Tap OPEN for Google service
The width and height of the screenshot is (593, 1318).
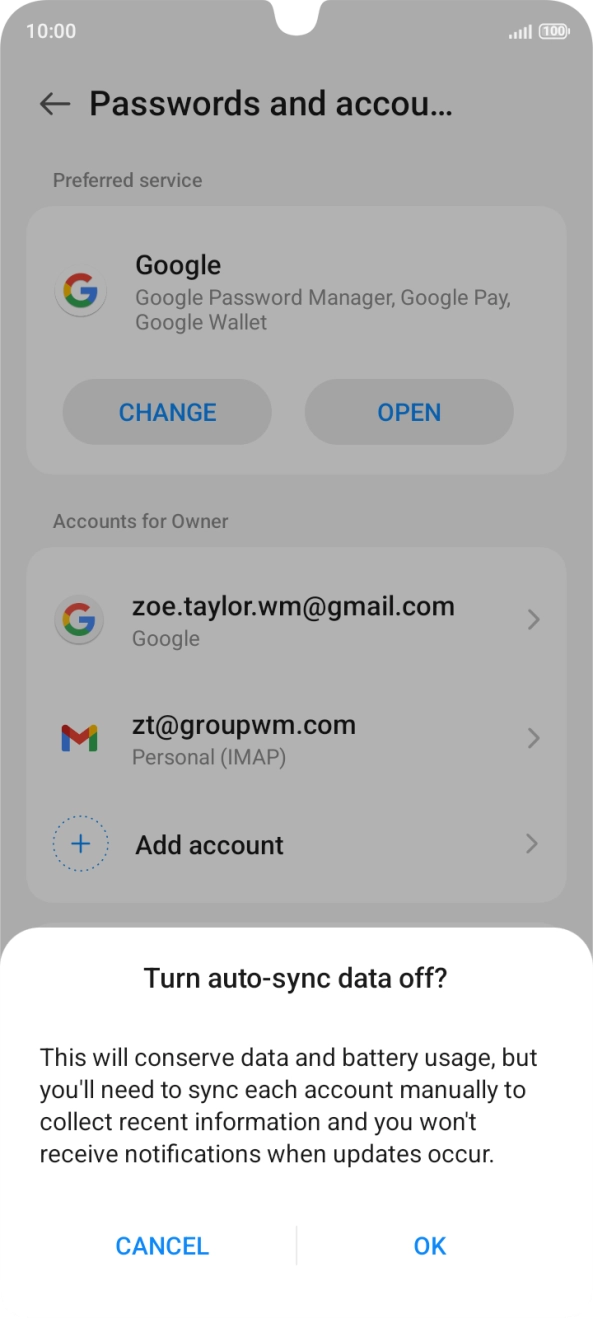click(x=409, y=412)
